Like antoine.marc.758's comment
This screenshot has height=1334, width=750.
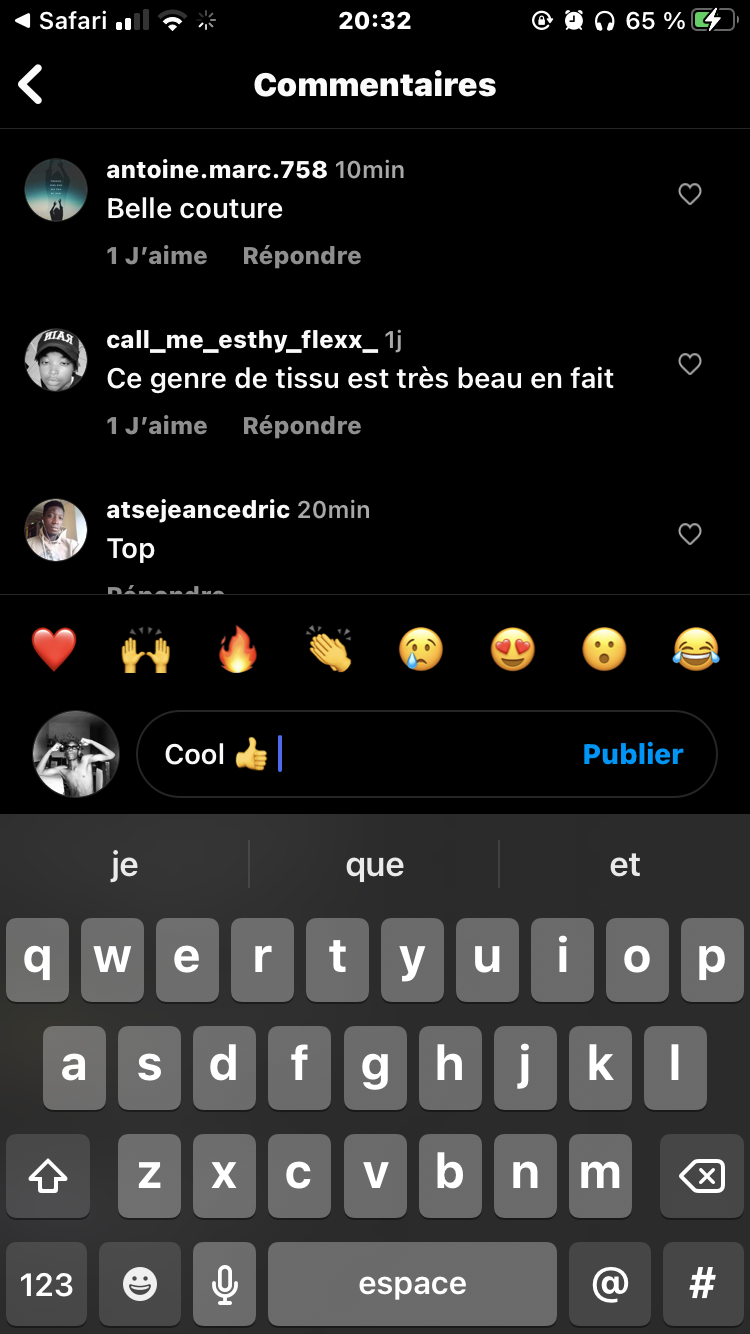point(690,194)
